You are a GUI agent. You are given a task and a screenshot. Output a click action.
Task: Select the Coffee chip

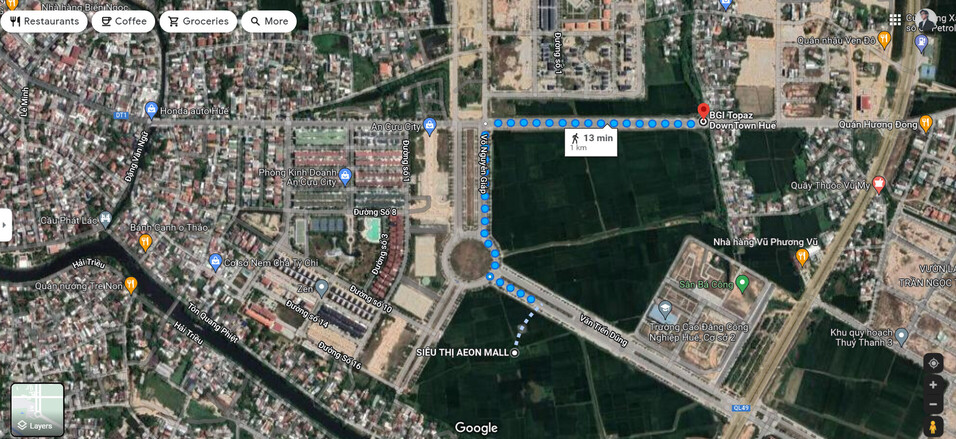click(x=124, y=21)
